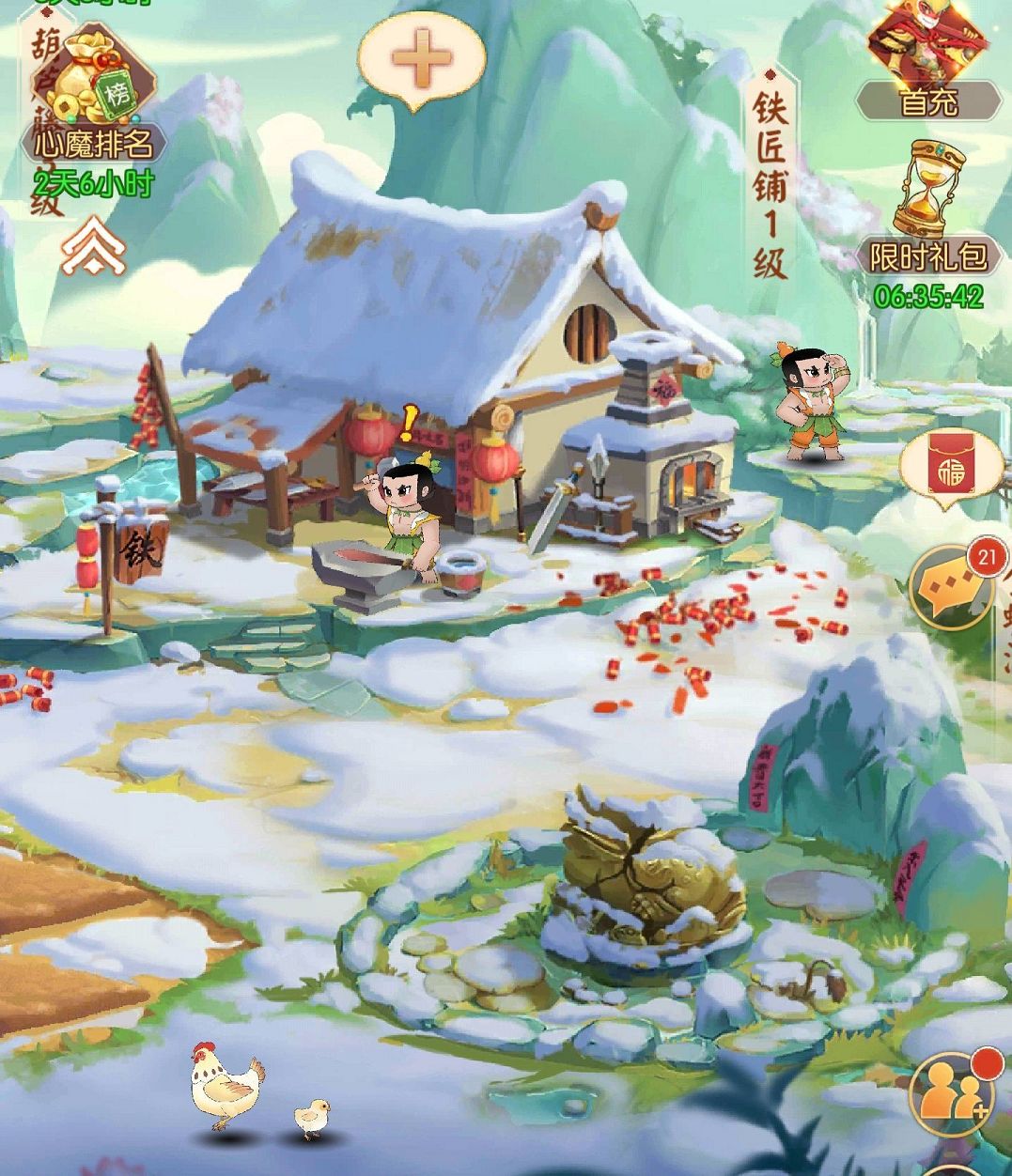Tap the upward double-chevron upgrade arrow
Viewport: 1012px width, 1176px height.
pyautogui.click(x=93, y=246)
